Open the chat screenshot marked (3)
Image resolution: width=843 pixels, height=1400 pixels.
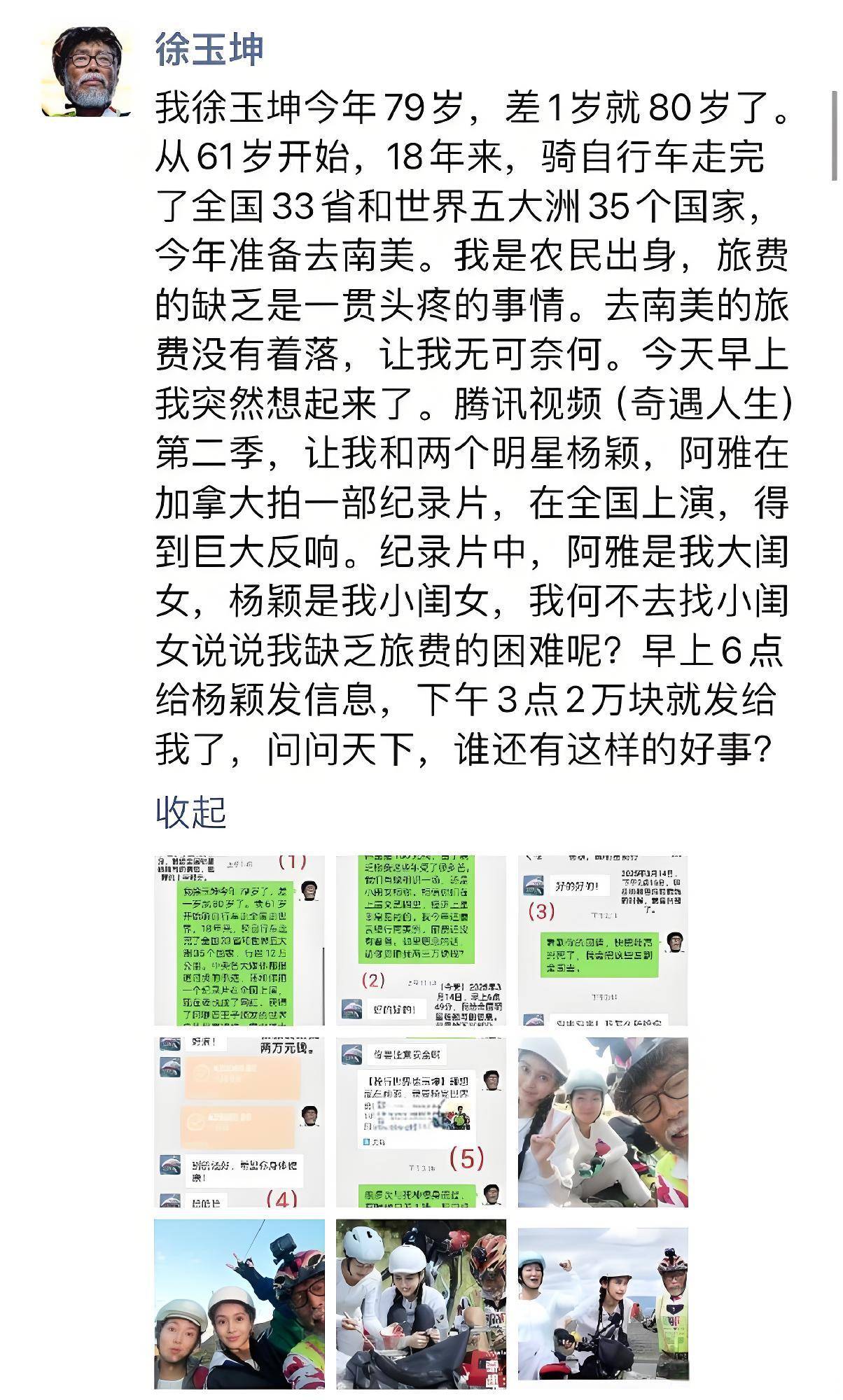click(603, 940)
